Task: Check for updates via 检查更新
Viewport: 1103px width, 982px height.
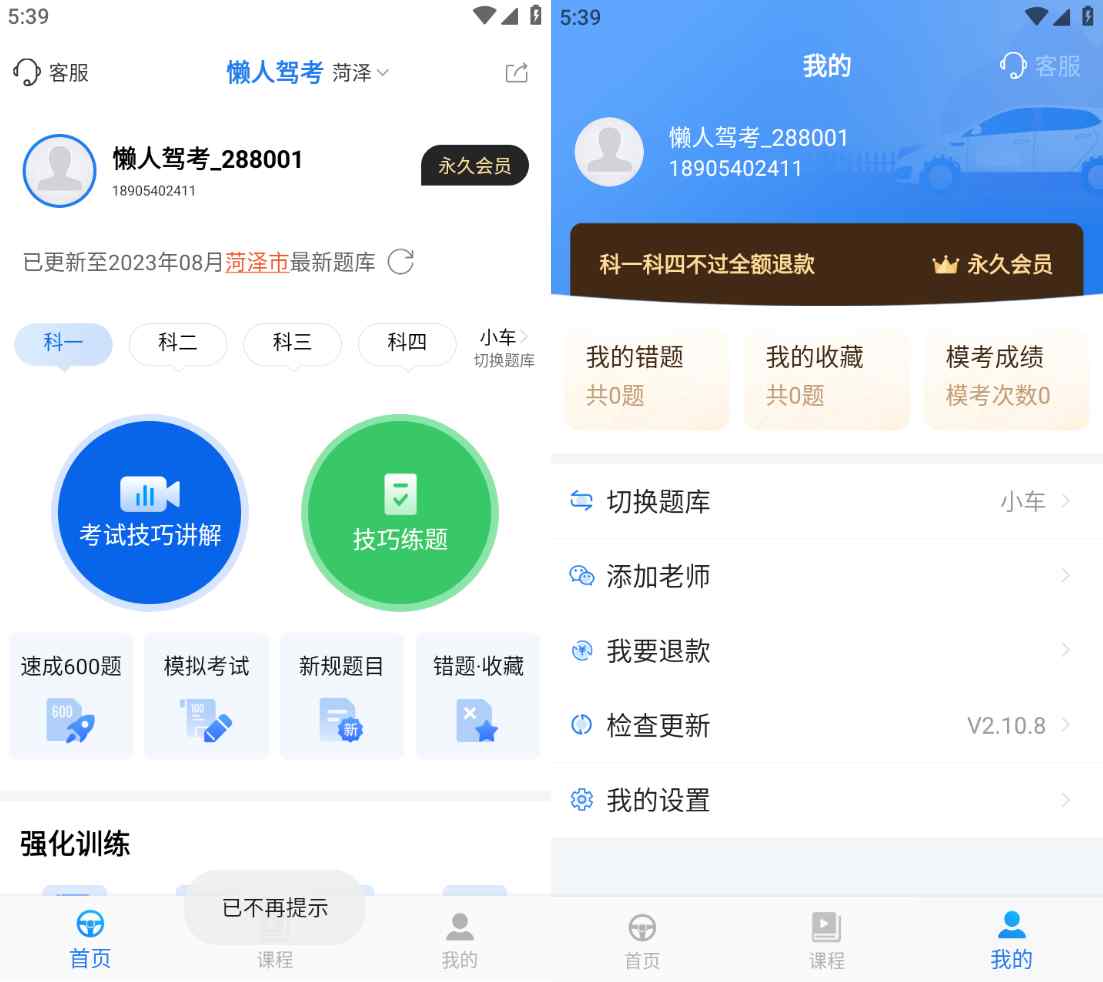Action: [x=826, y=726]
